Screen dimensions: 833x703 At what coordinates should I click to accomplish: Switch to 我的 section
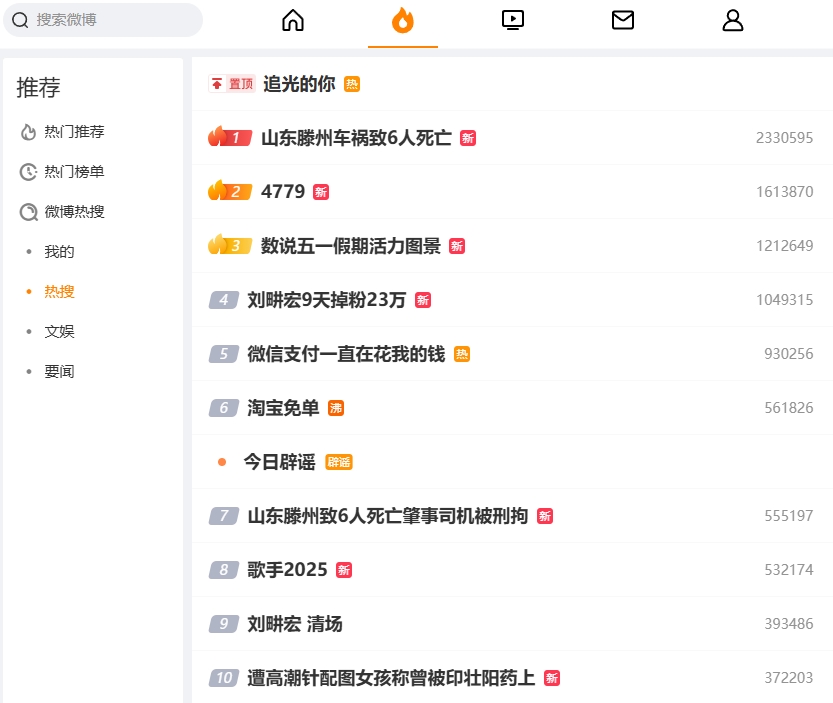click(59, 251)
